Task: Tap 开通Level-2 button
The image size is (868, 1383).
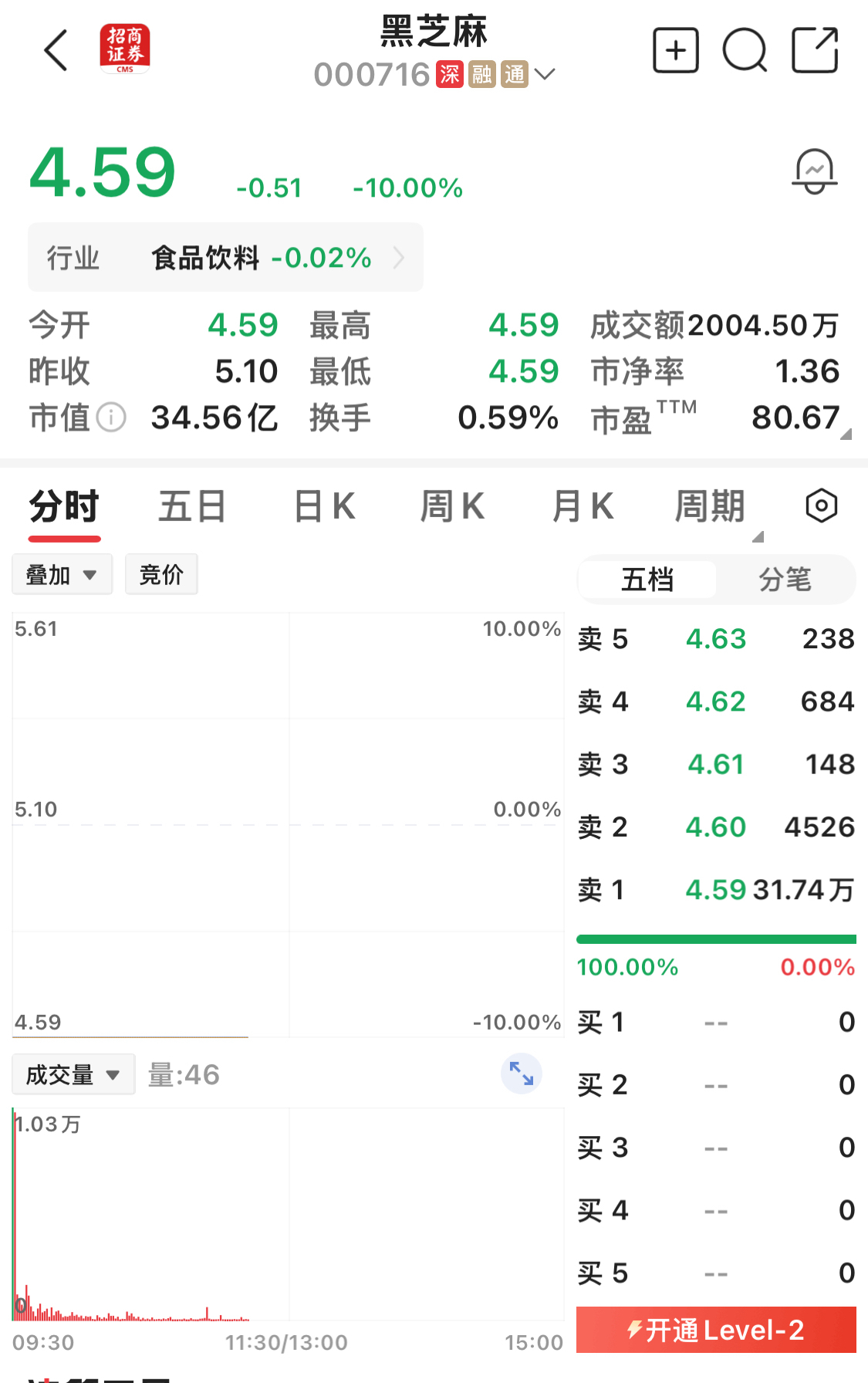Action: 716,1330
